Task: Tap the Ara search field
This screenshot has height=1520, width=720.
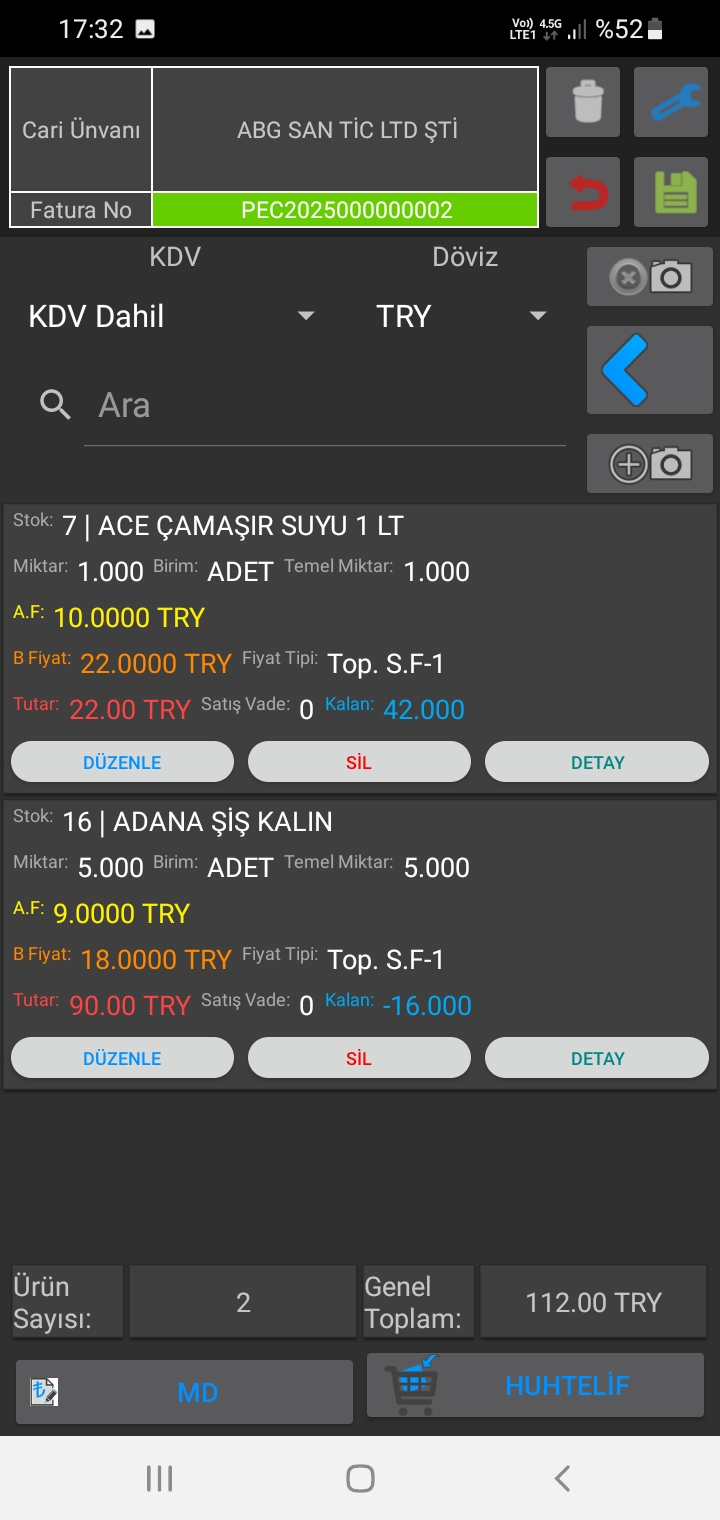Action: coord(325,406)
